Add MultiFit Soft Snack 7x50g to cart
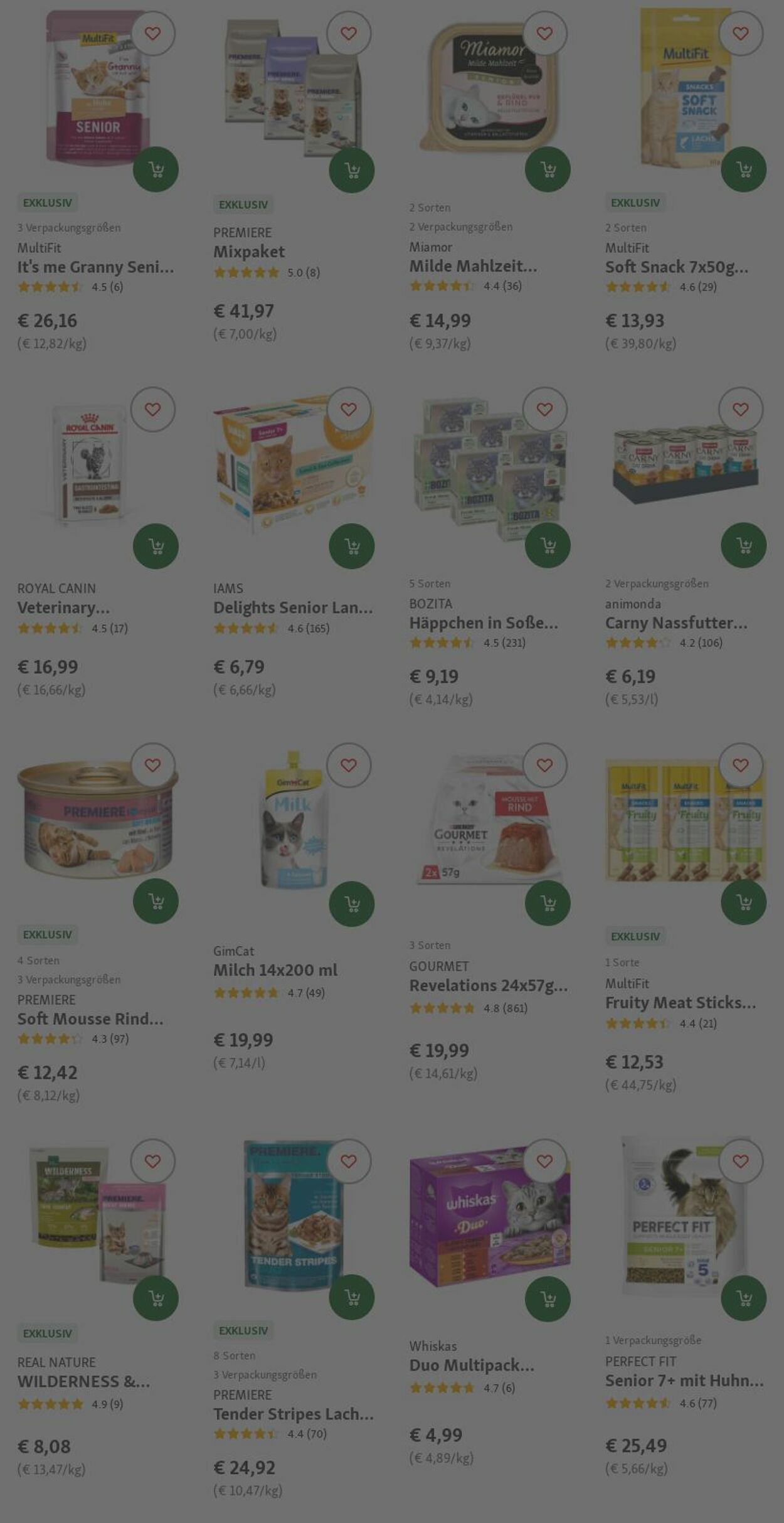Viewport: 784px width, 1523px height. pos(743,169)
